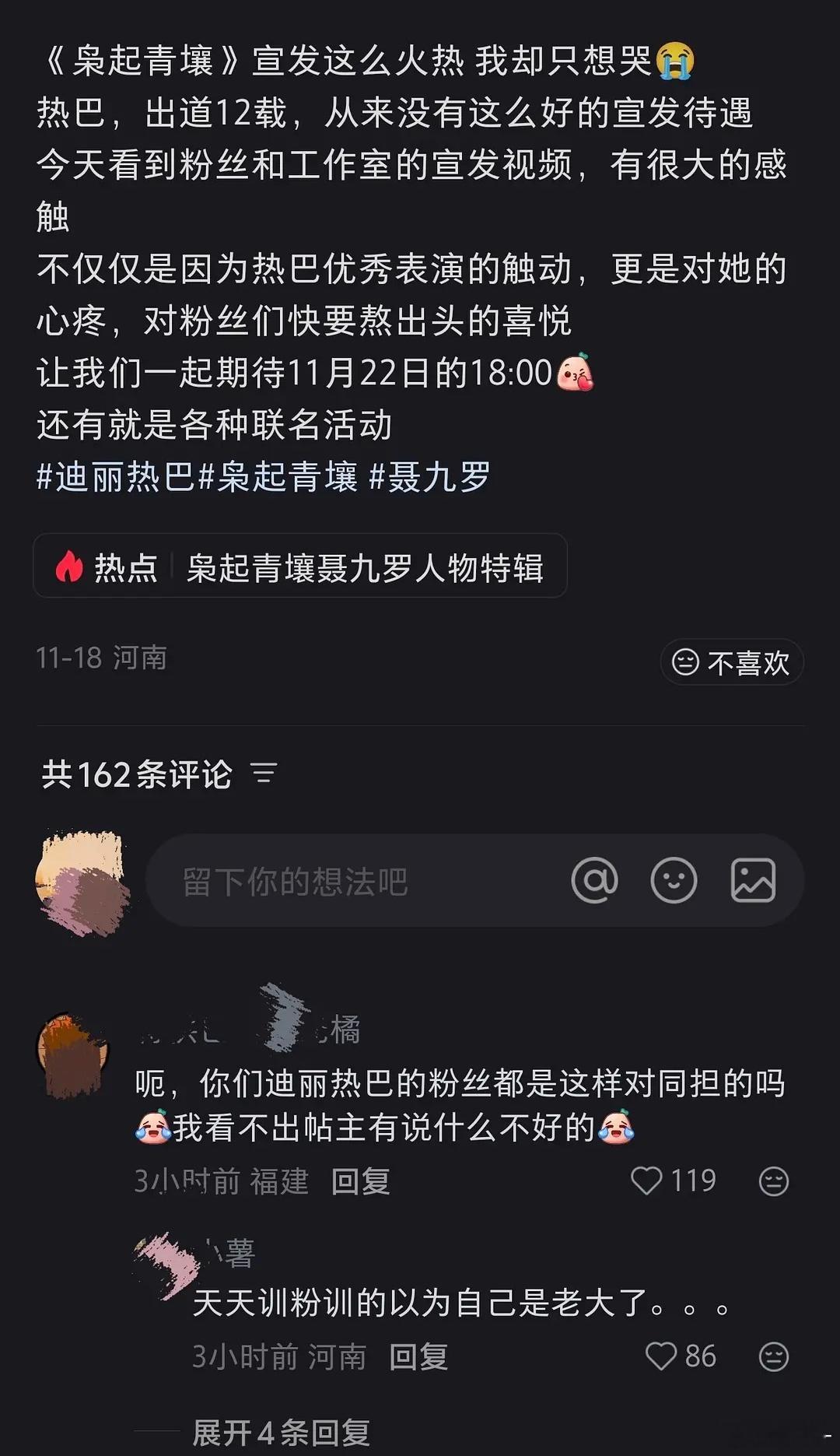Open the @ mention selector in the comment bar
The image size is (840, 1456).
596,879
